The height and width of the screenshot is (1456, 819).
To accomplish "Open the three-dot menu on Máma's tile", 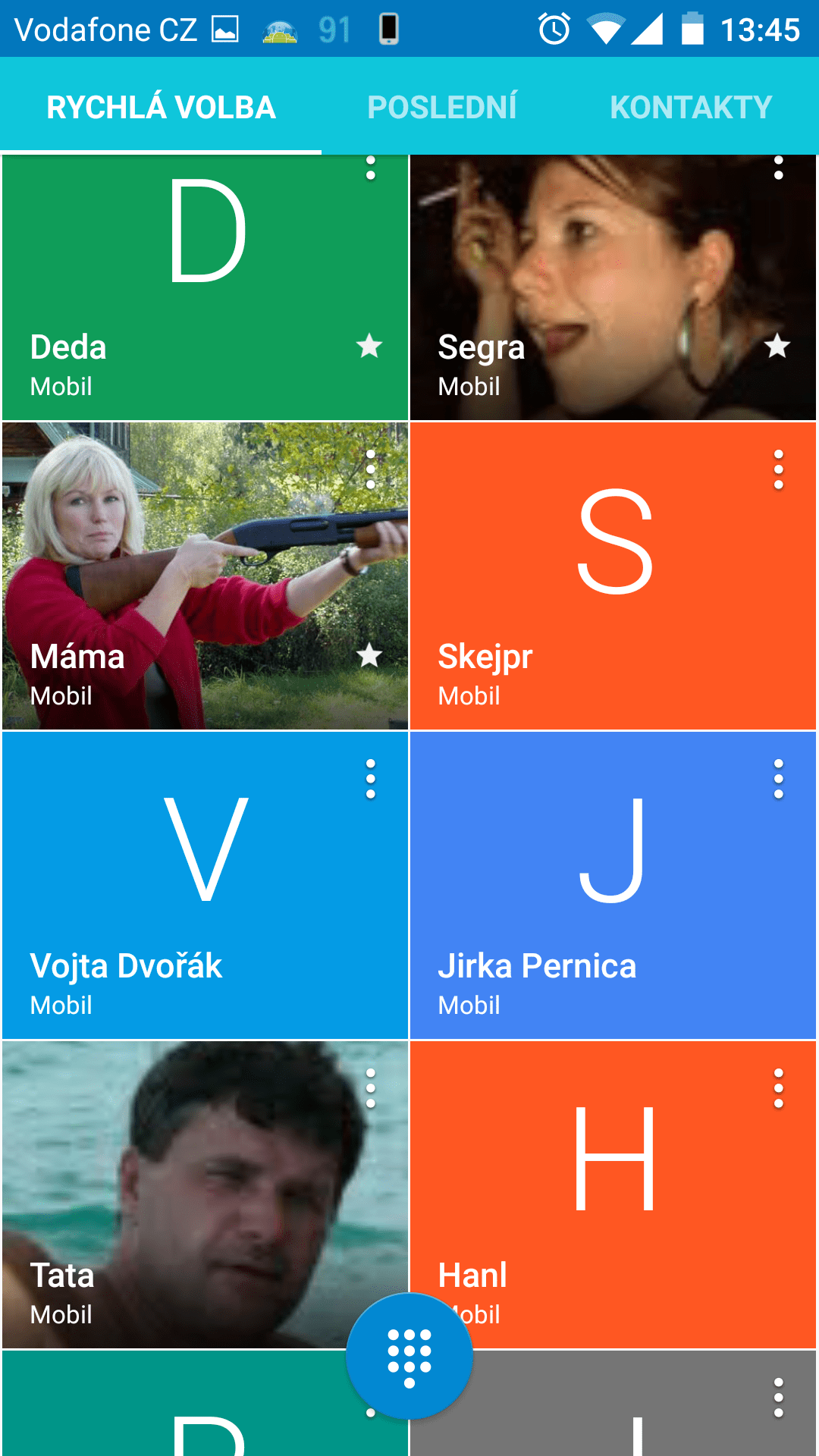I will (371, 470).
